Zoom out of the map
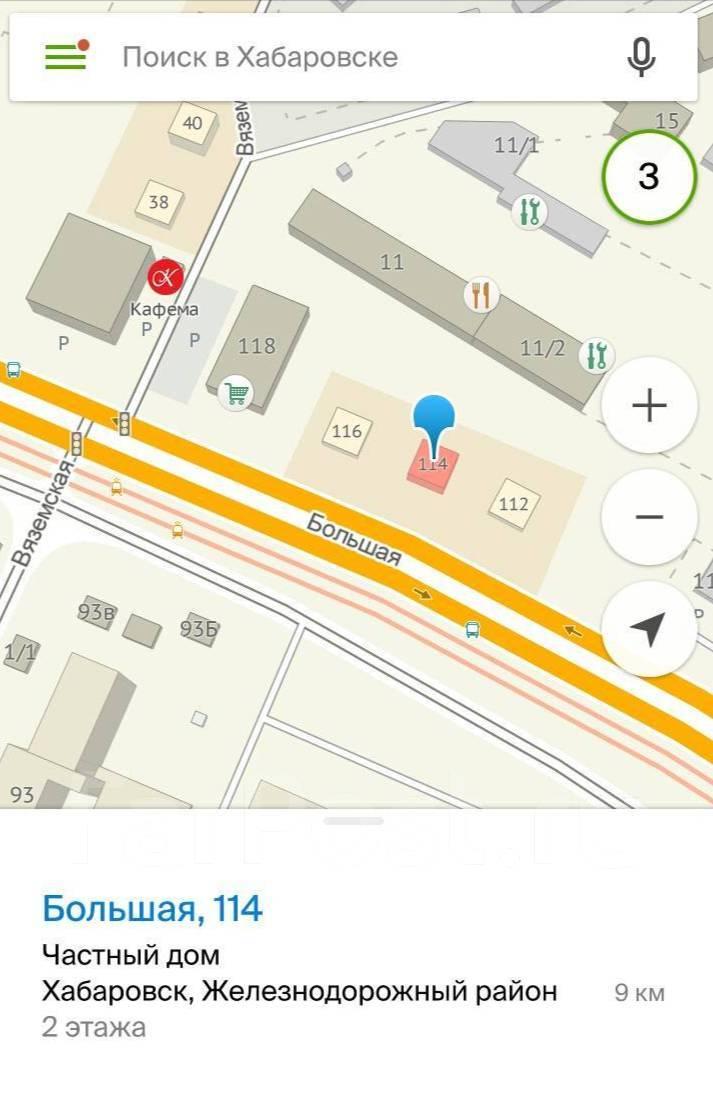713x1094 pixels. pyautogui.click(x=649, y=517)
